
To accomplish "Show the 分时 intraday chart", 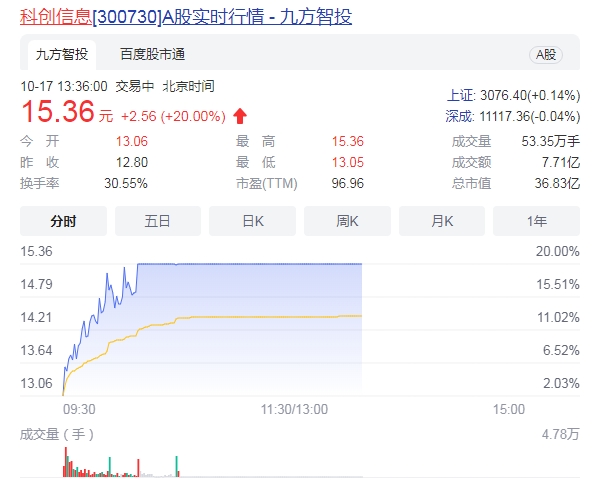I will [x=63, y=221].
